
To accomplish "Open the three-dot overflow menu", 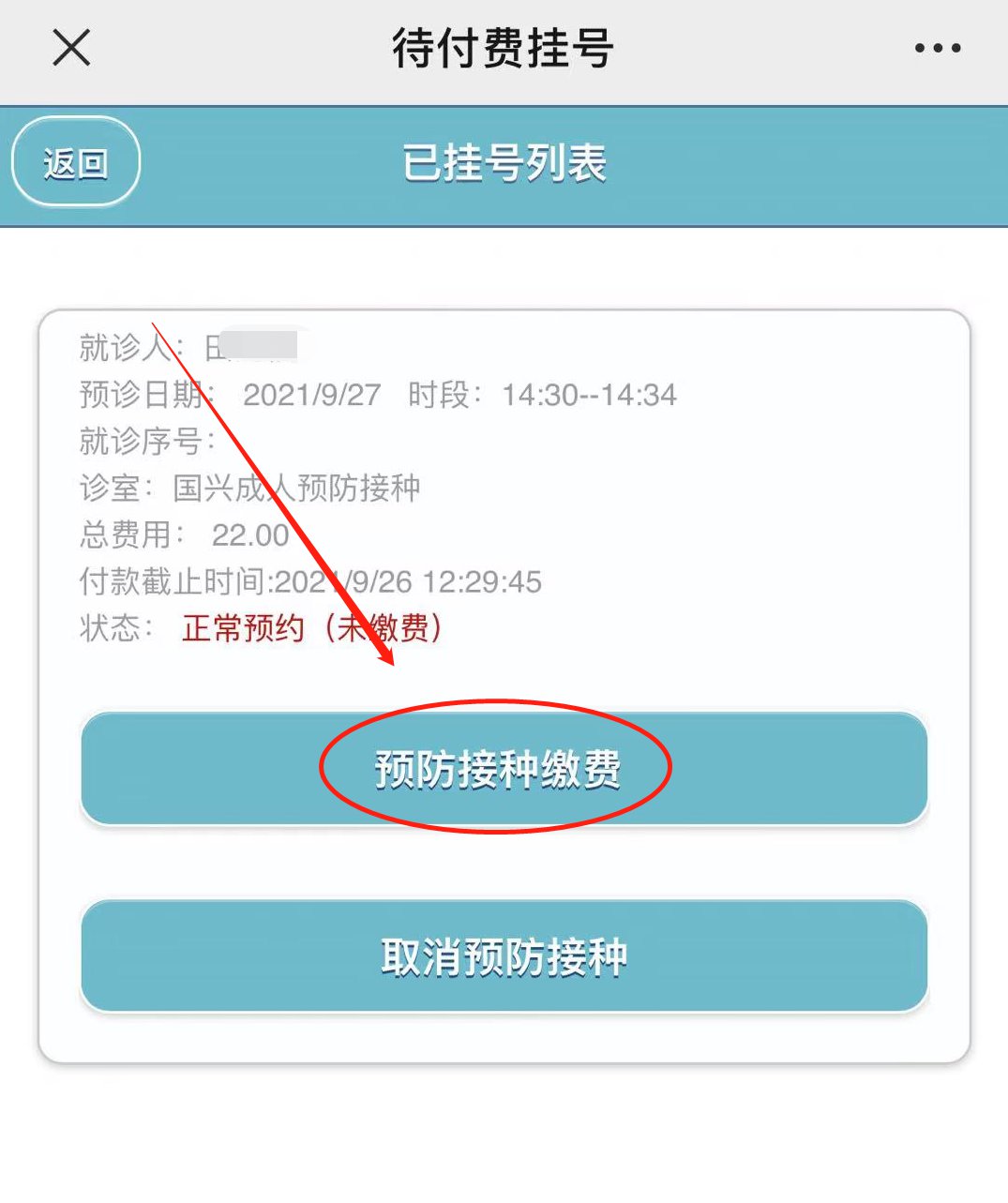I will tap(938, 49).
